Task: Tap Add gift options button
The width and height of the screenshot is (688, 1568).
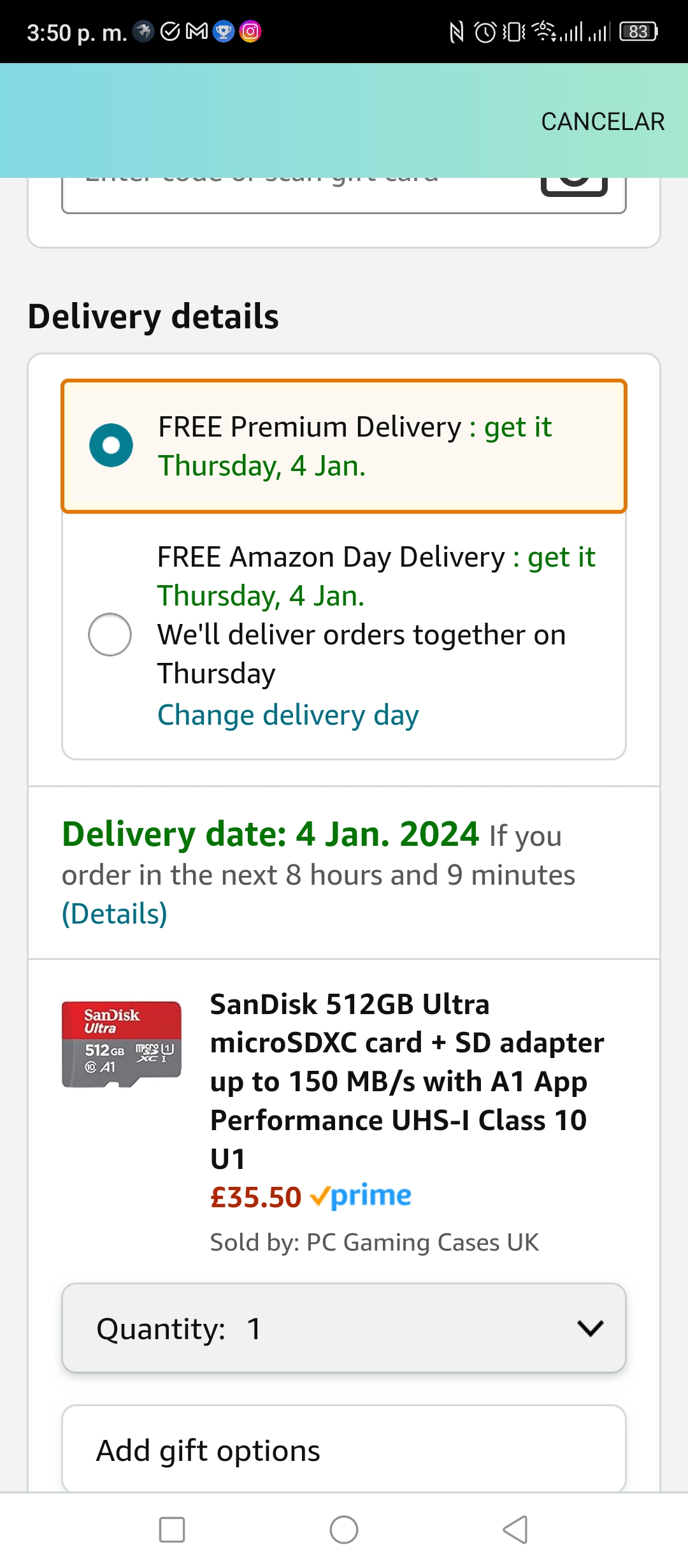Action: 344,1449
